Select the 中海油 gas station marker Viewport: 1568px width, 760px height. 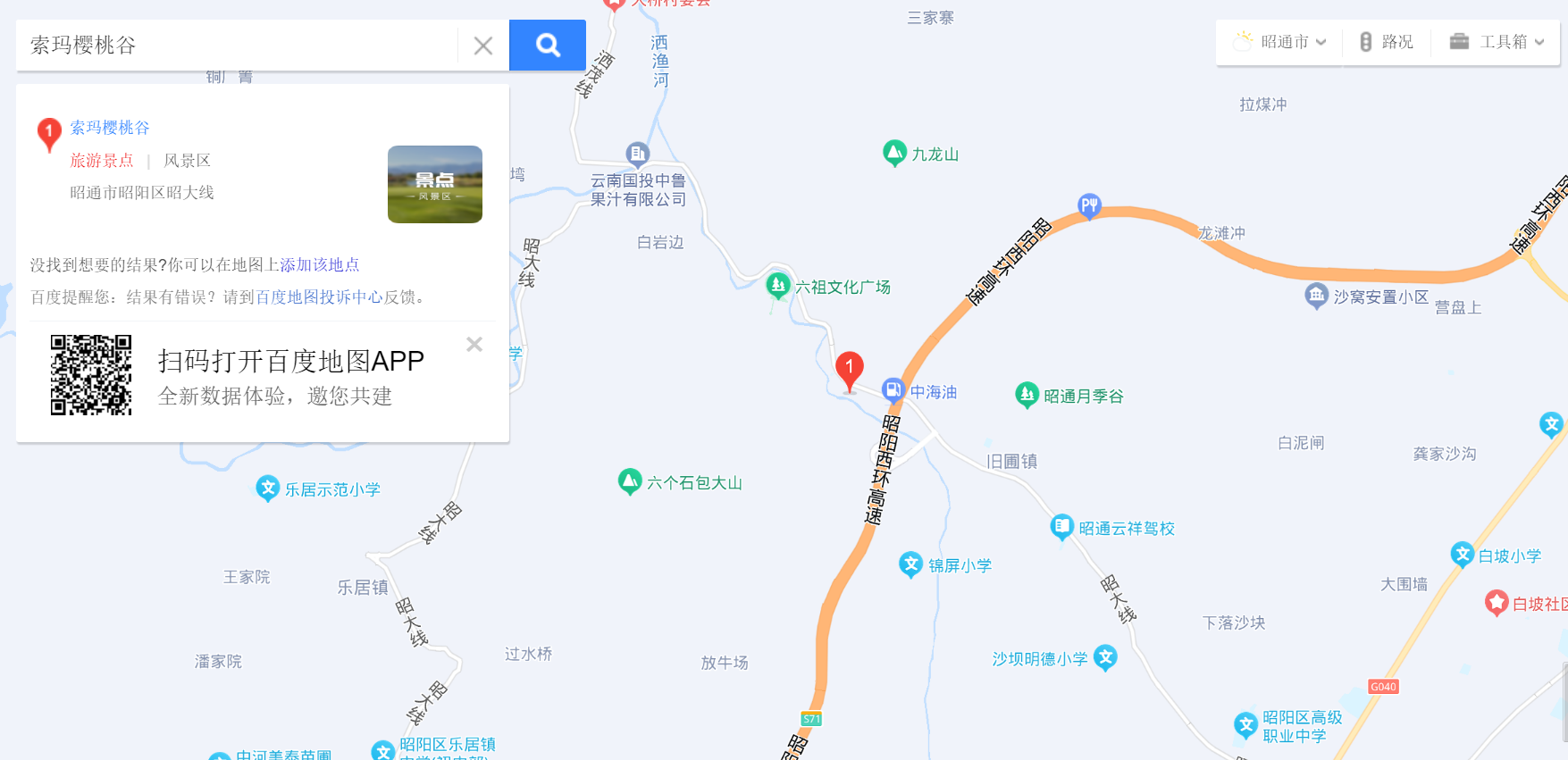(893, 390)
